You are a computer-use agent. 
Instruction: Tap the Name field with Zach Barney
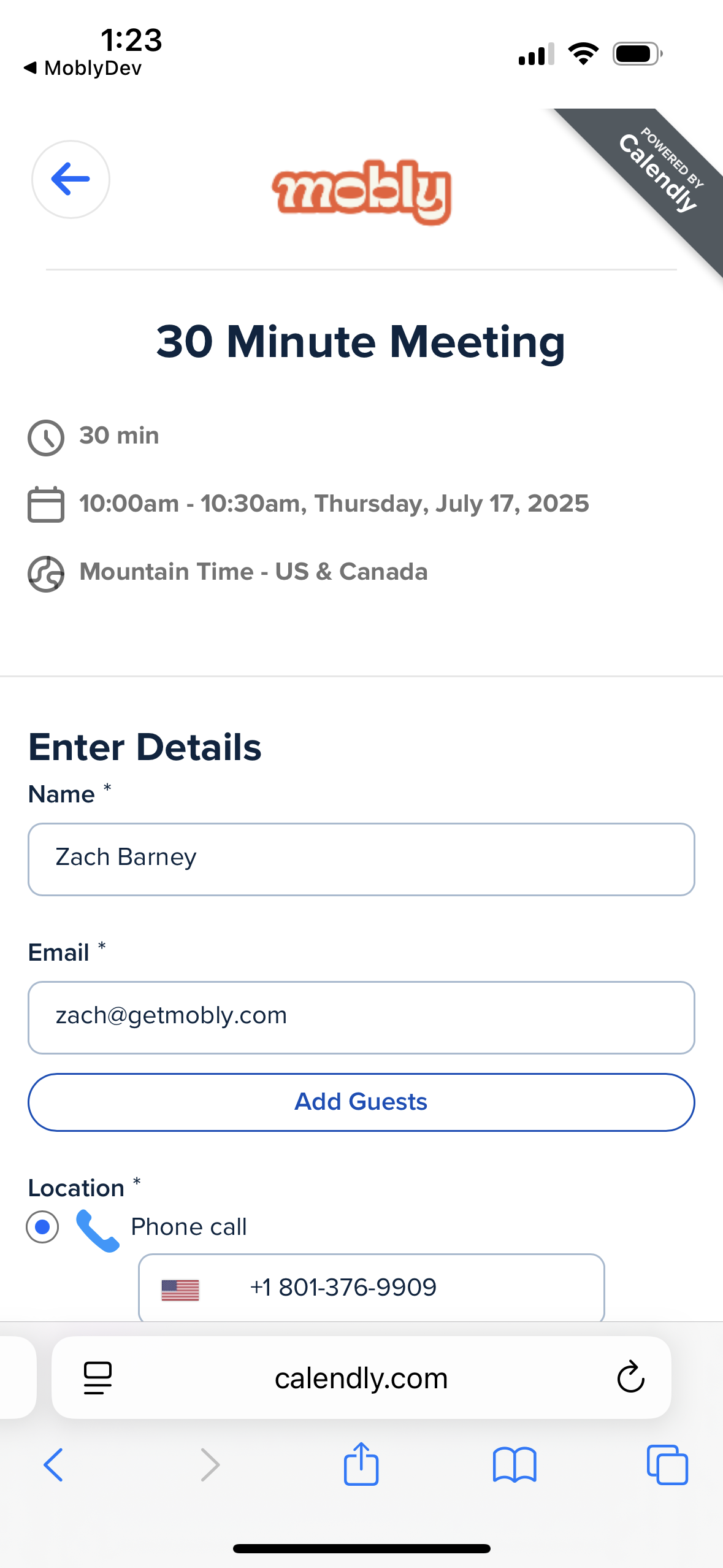coord(361,859)
